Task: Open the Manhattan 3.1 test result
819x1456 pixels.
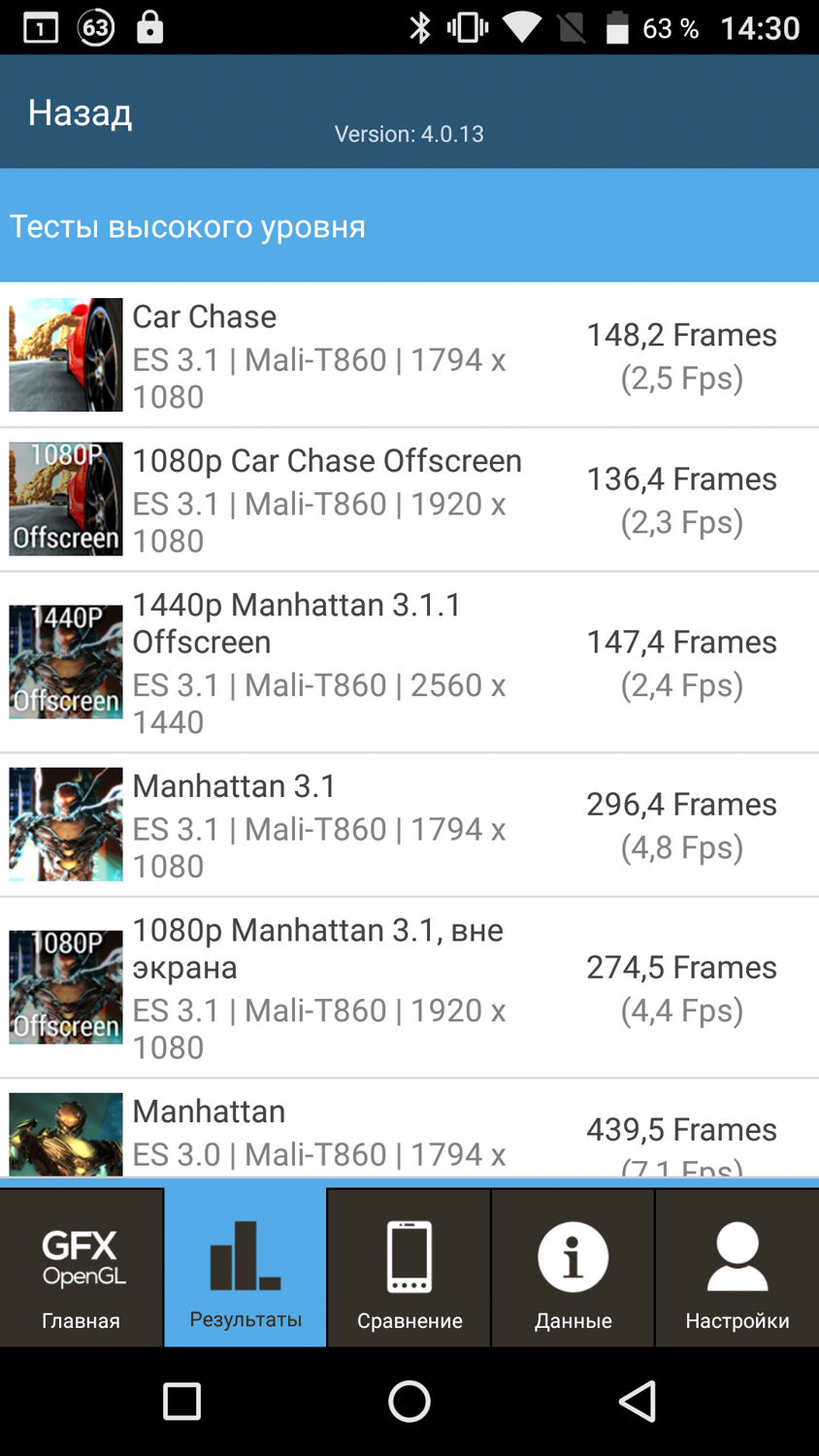Action: [x=408, y=824]
